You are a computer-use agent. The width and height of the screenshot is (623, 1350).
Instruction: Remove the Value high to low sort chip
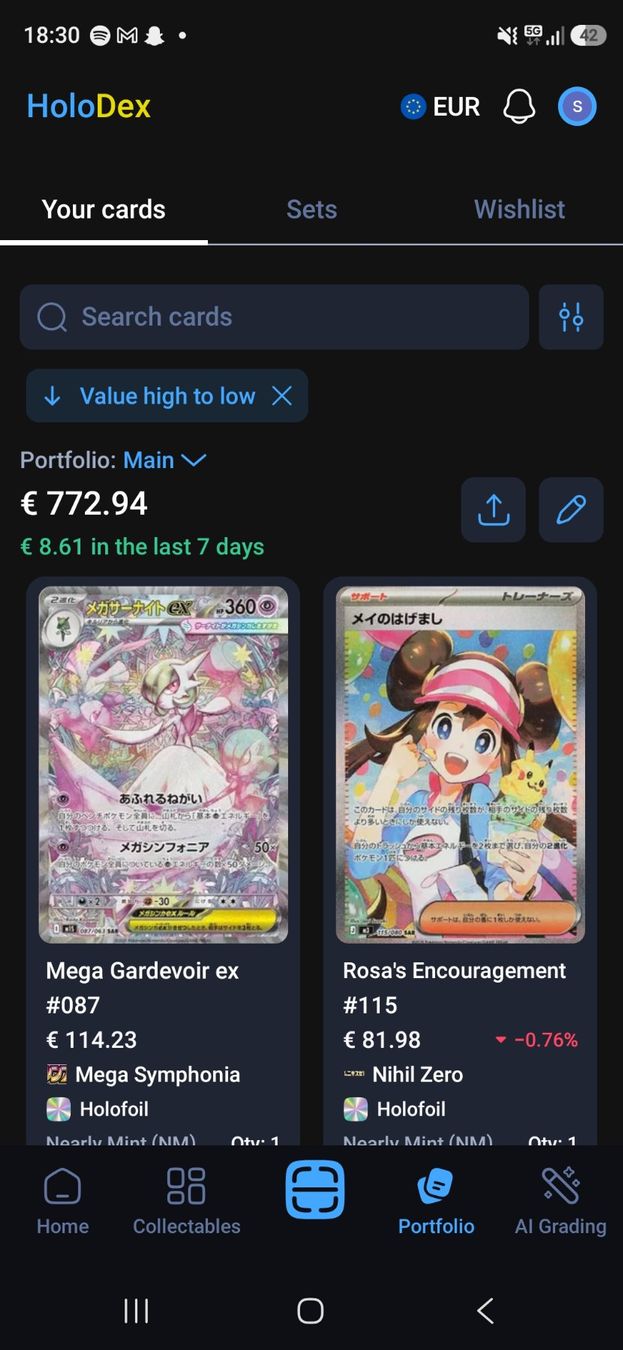tap(282, 396)
